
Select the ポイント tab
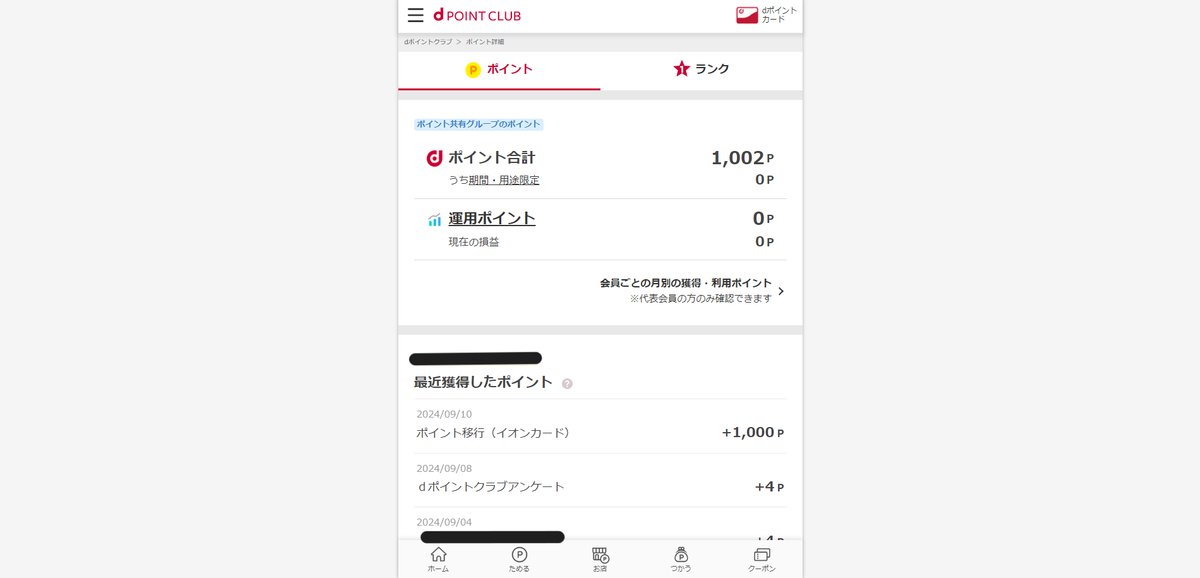click(x=499, y=69)
